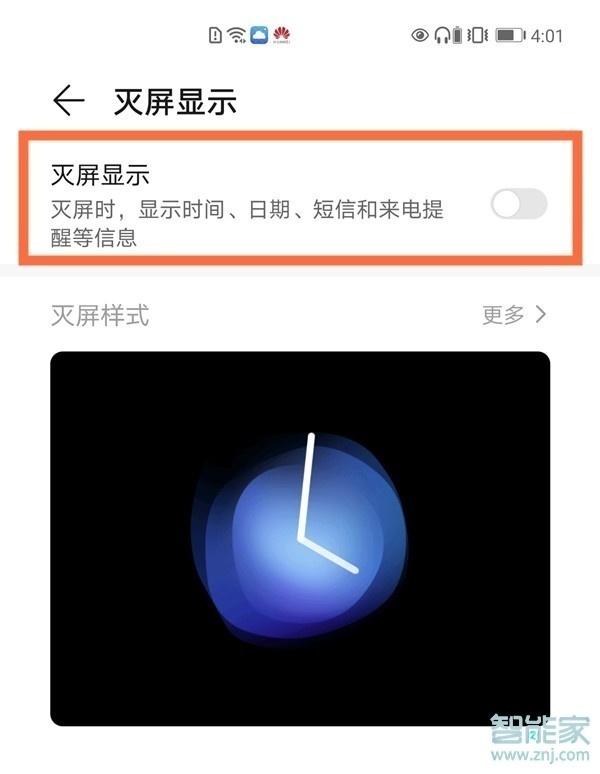600x774 pixels.
Task: Select the blue clock 灭屏样式 preview
Action: pyautogui.click(x=300, y=538)
